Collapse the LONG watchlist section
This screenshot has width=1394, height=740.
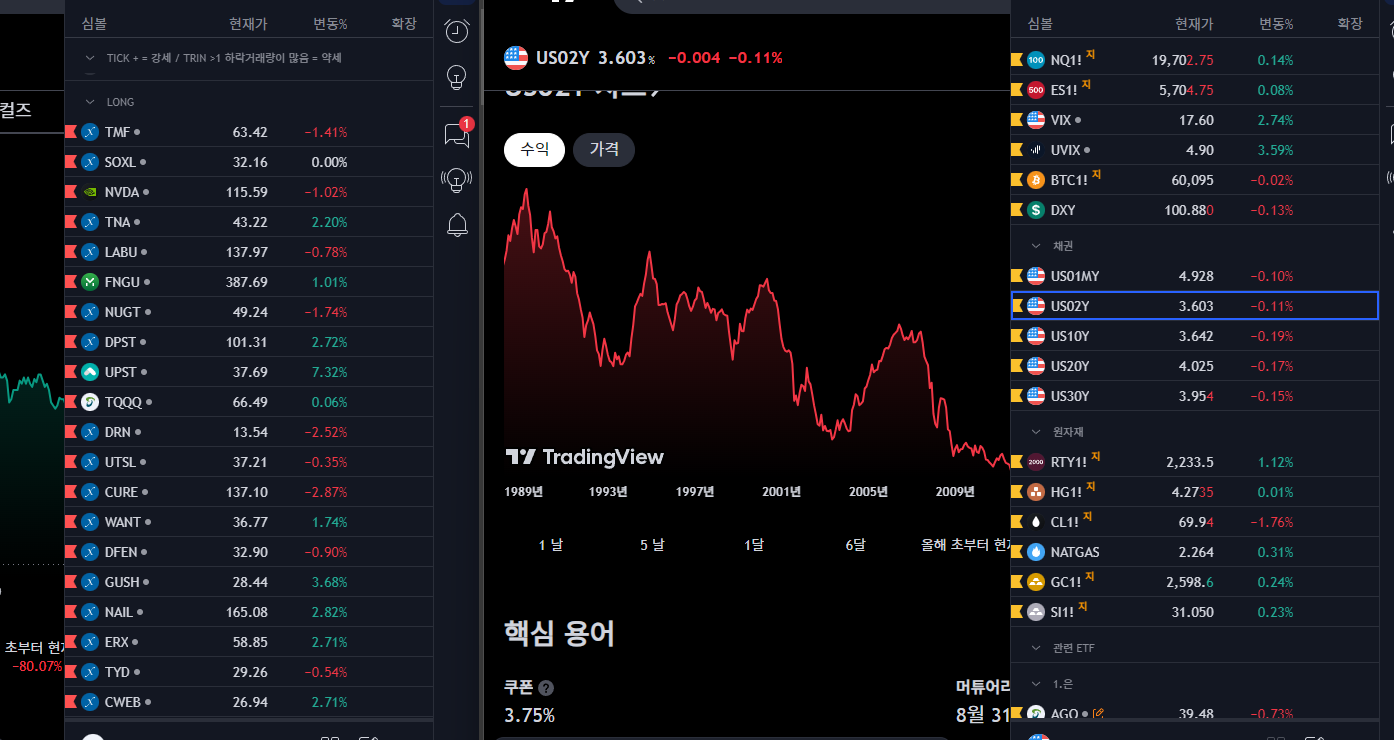pos(91,102)
